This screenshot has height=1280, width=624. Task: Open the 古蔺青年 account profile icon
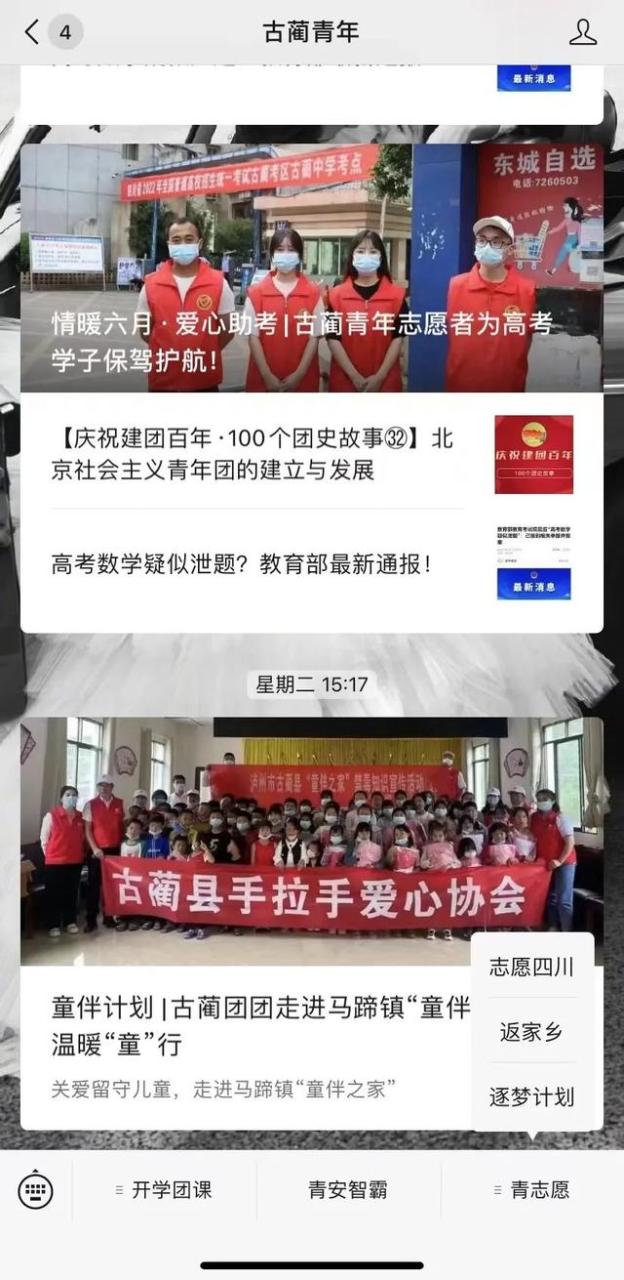582,32
